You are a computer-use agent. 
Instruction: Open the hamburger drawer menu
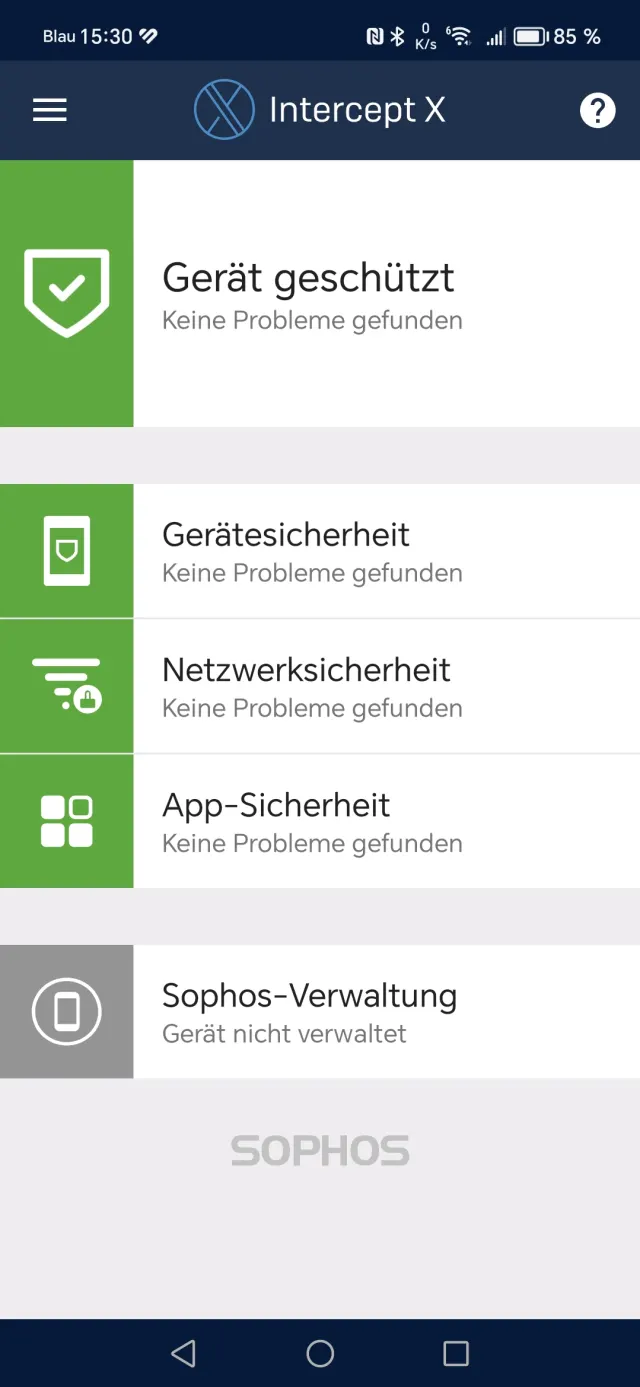coord(50,110)
